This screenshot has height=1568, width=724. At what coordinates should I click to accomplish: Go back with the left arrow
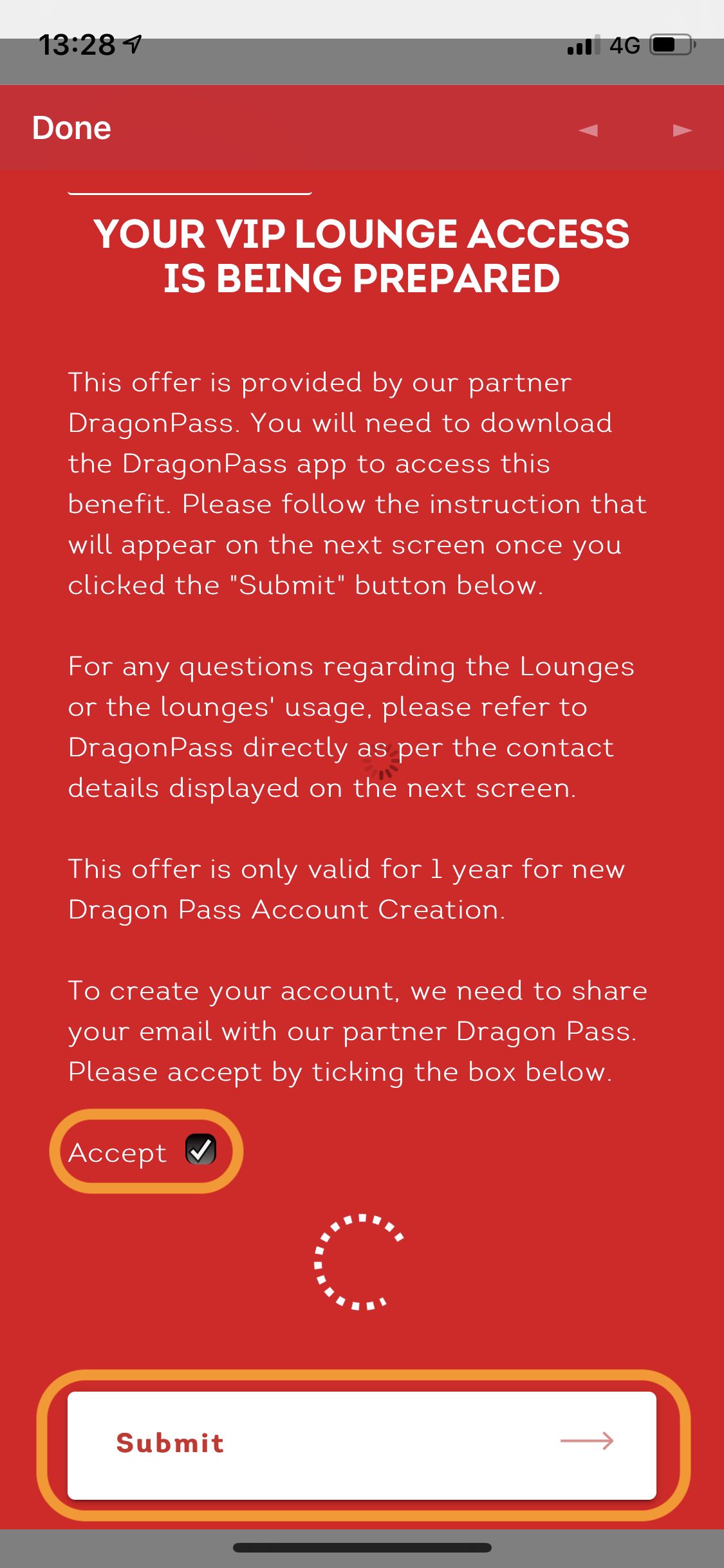588,131
